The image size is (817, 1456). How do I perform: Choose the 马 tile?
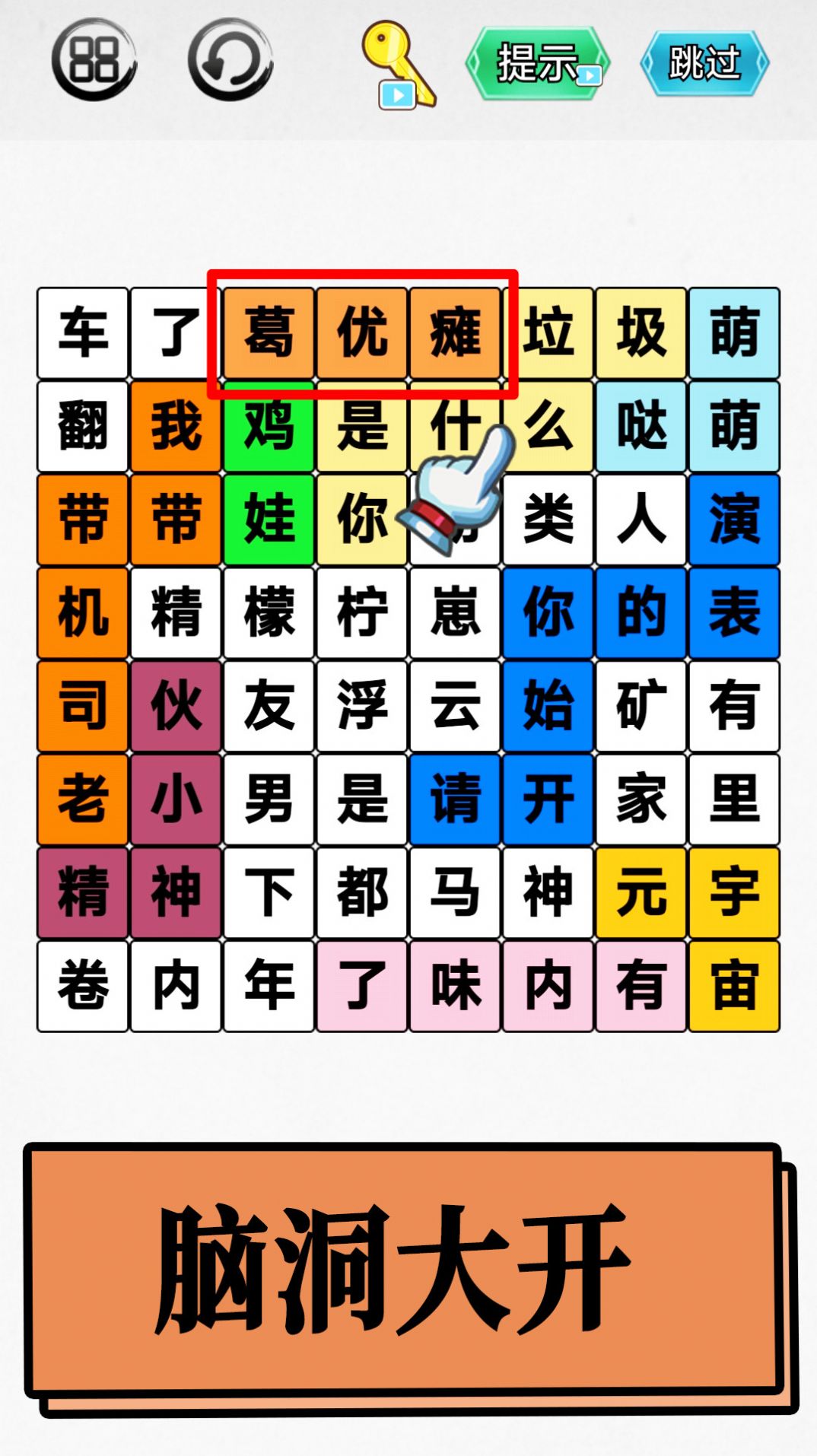455,892
